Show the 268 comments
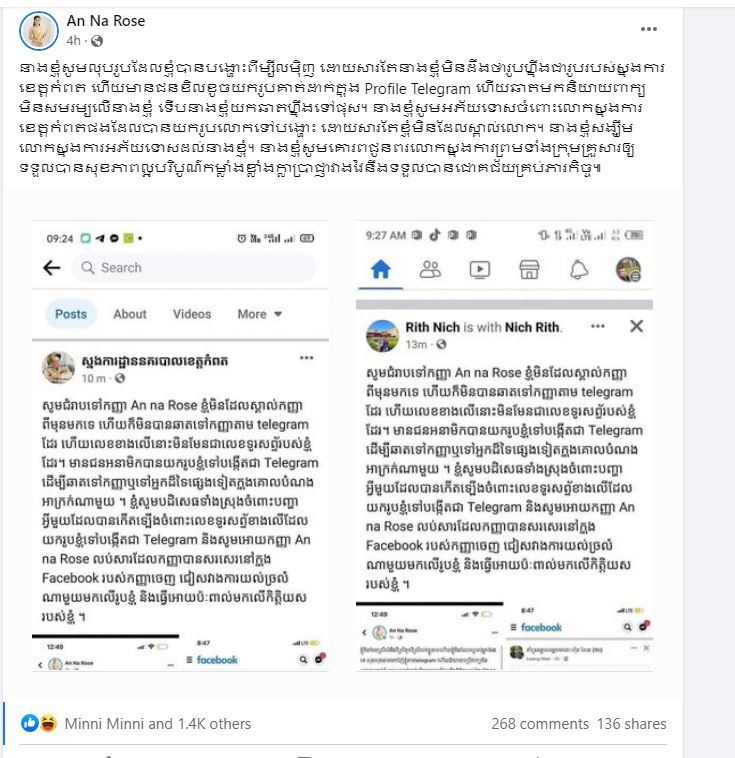This screenshot has height=758, width=735. coord(536,723)
